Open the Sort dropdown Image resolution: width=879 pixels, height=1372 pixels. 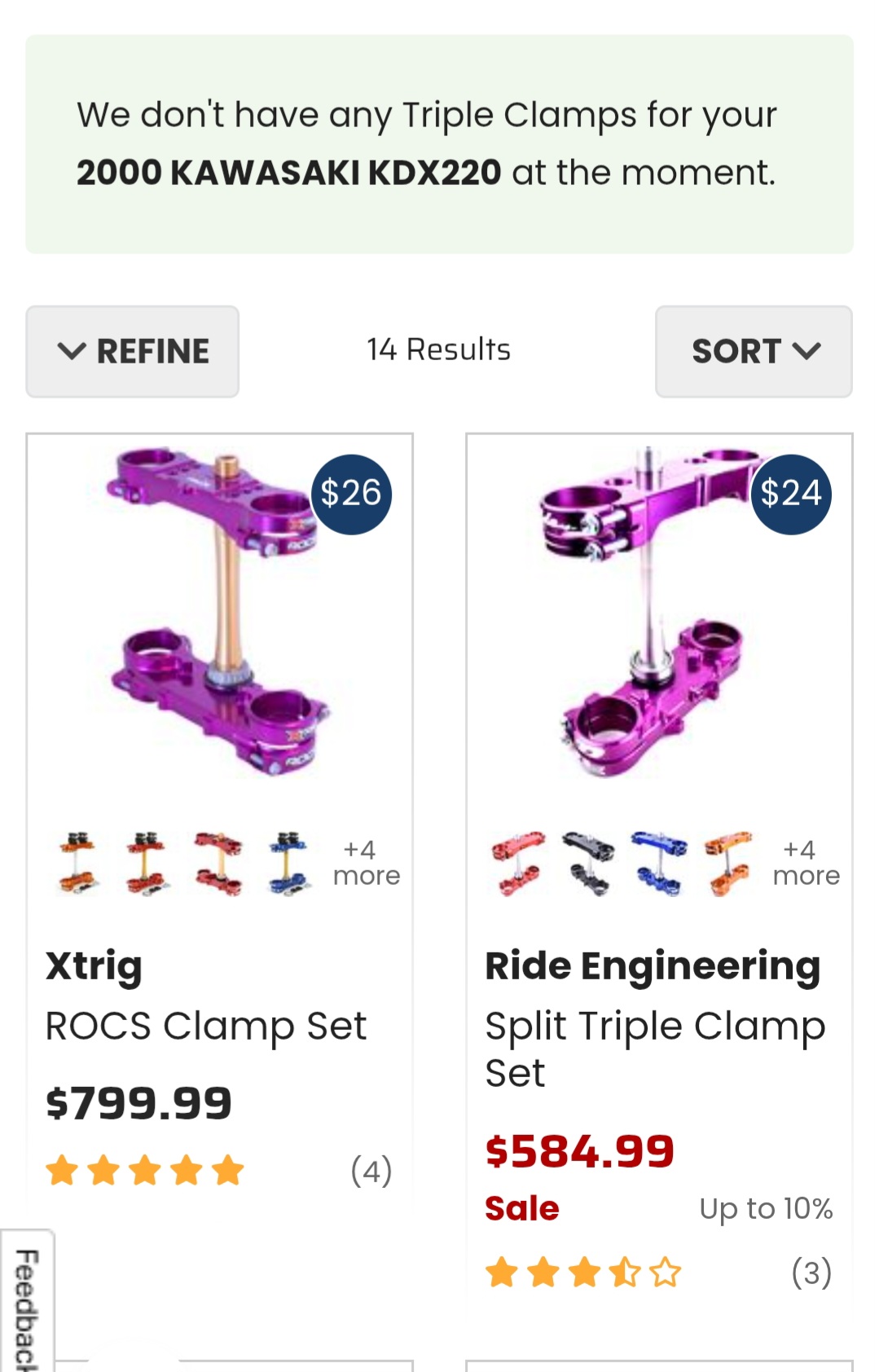click(x=754, y=351)
